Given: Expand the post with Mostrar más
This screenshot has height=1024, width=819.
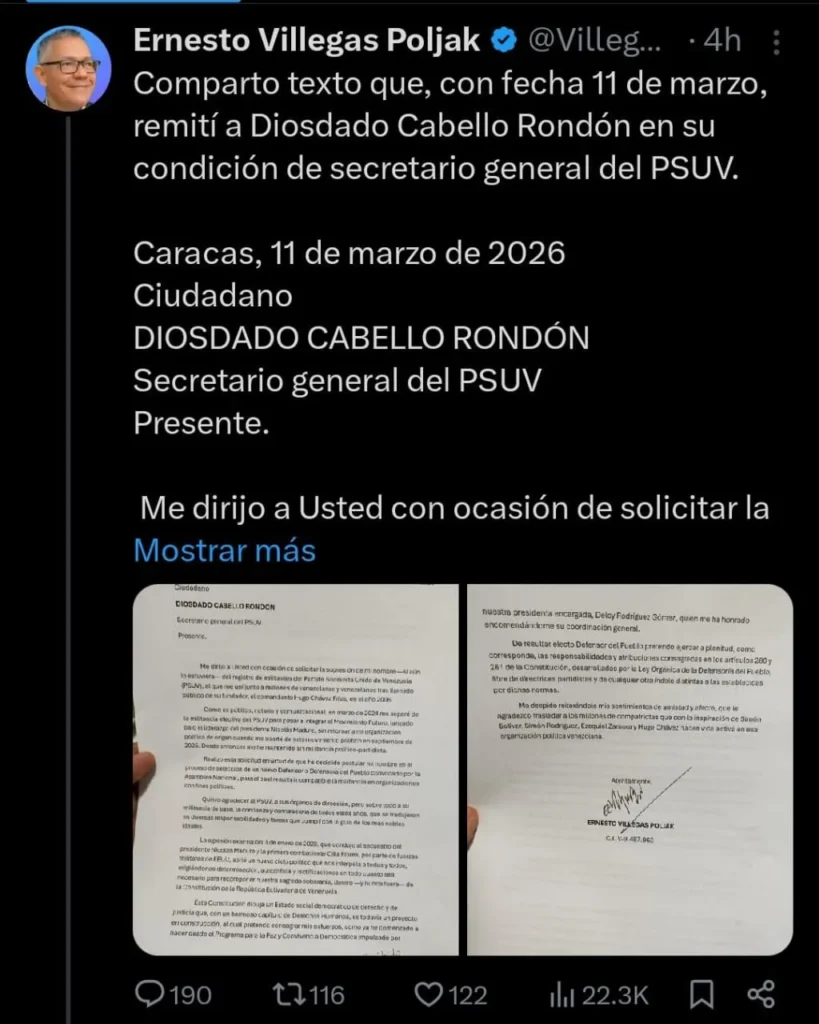Looking at the screenshot, I should tap(224, 550).
